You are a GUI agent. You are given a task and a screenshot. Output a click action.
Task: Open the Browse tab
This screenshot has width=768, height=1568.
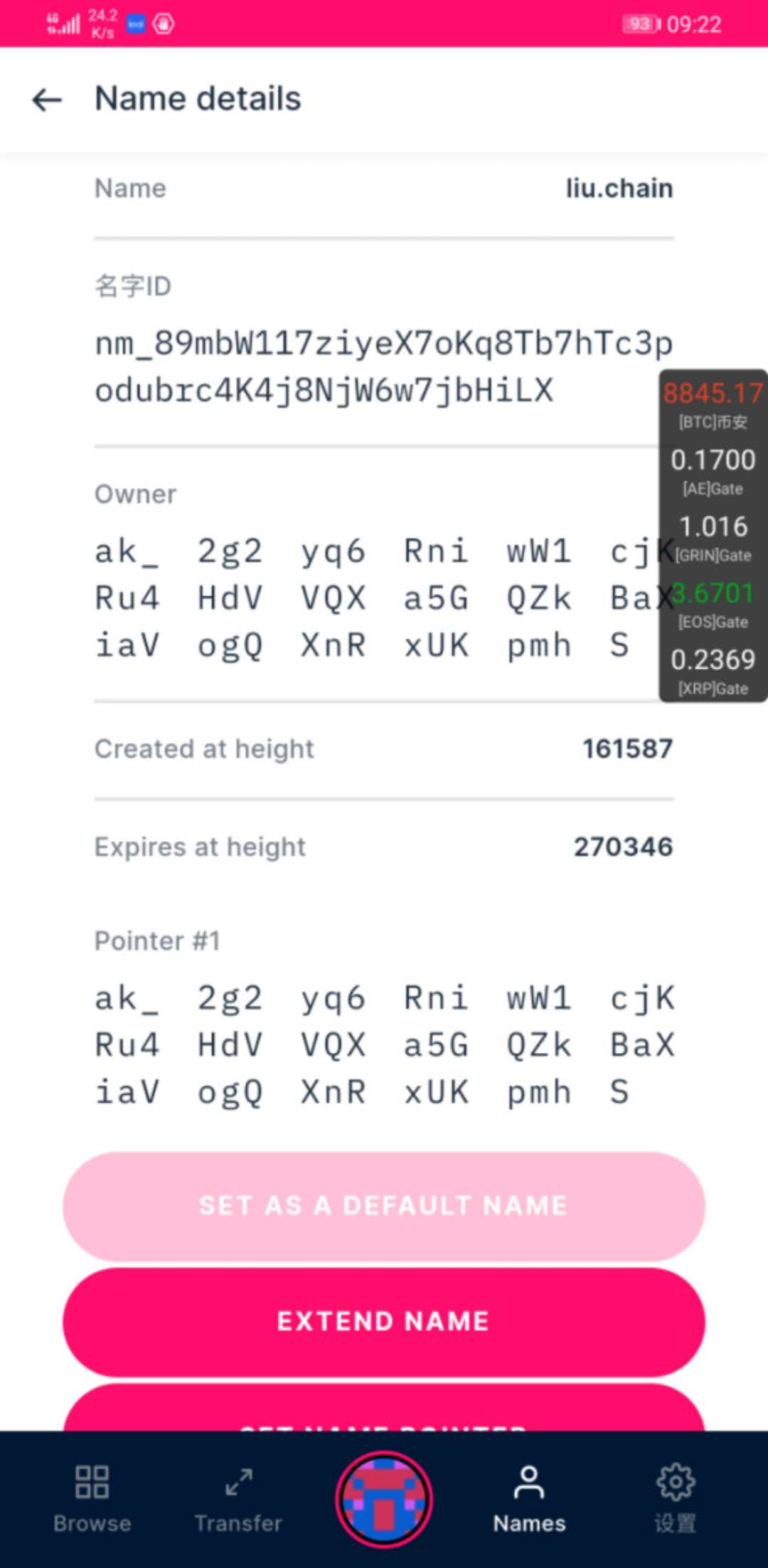[92, 1498]
